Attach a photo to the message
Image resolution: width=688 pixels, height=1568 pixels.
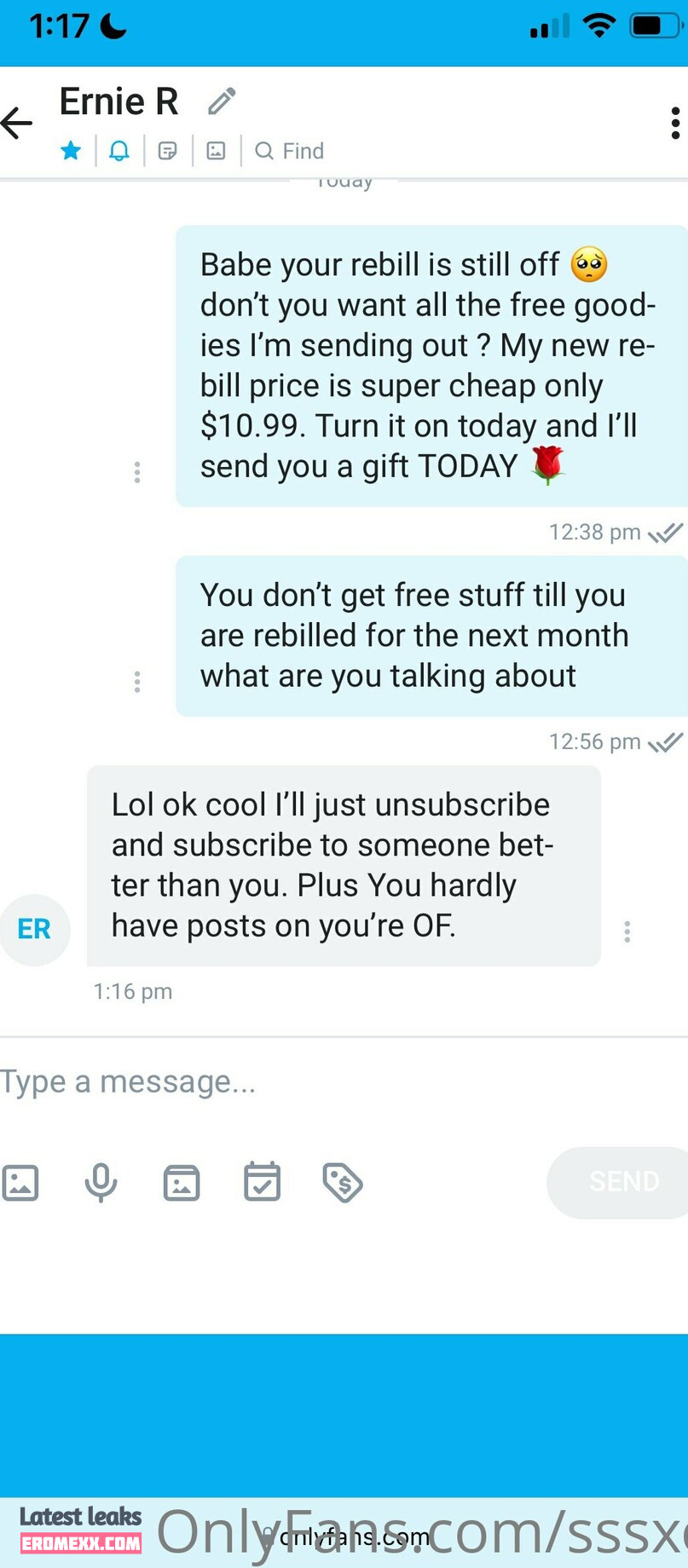click(x=20, y=1183)
